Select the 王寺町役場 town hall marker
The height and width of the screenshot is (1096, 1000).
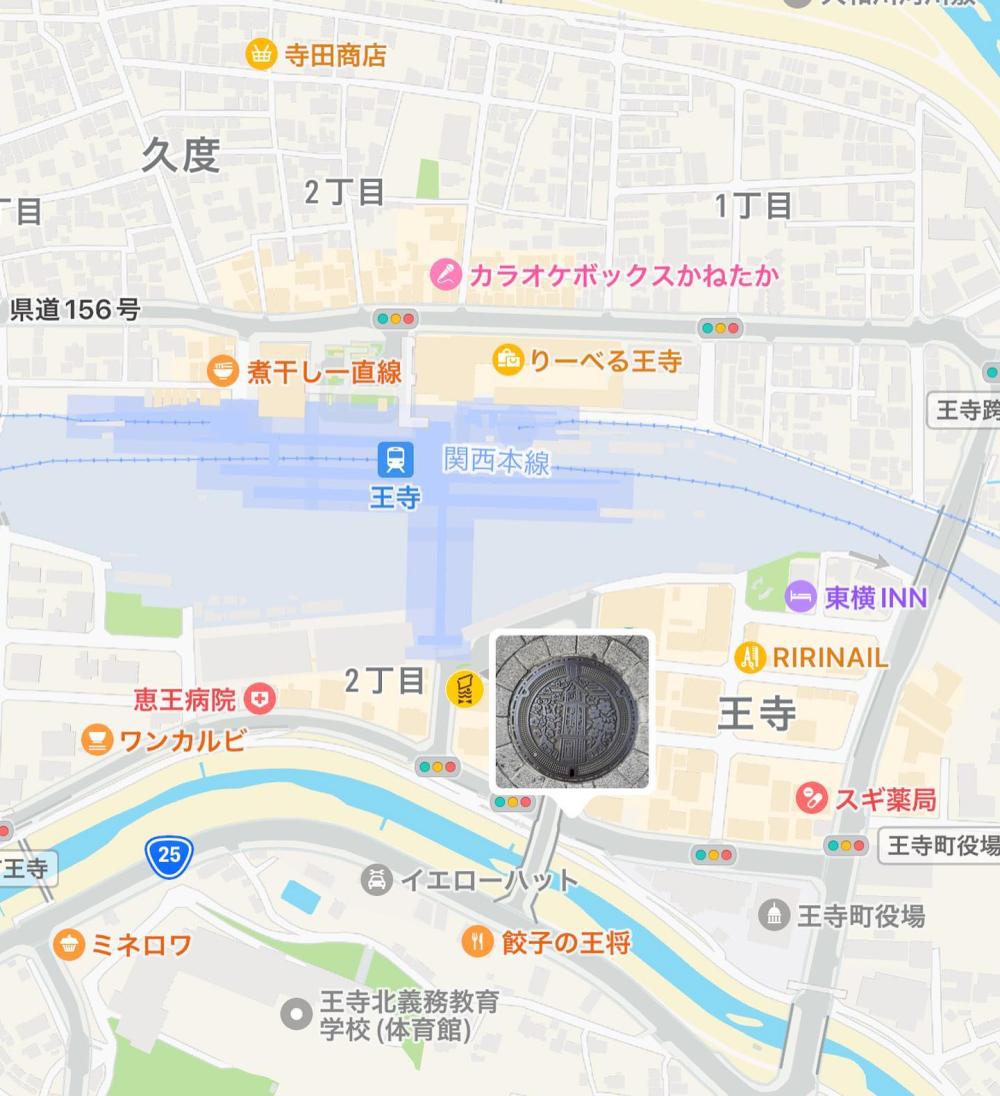pyautogui.click(x=774, y=915)
